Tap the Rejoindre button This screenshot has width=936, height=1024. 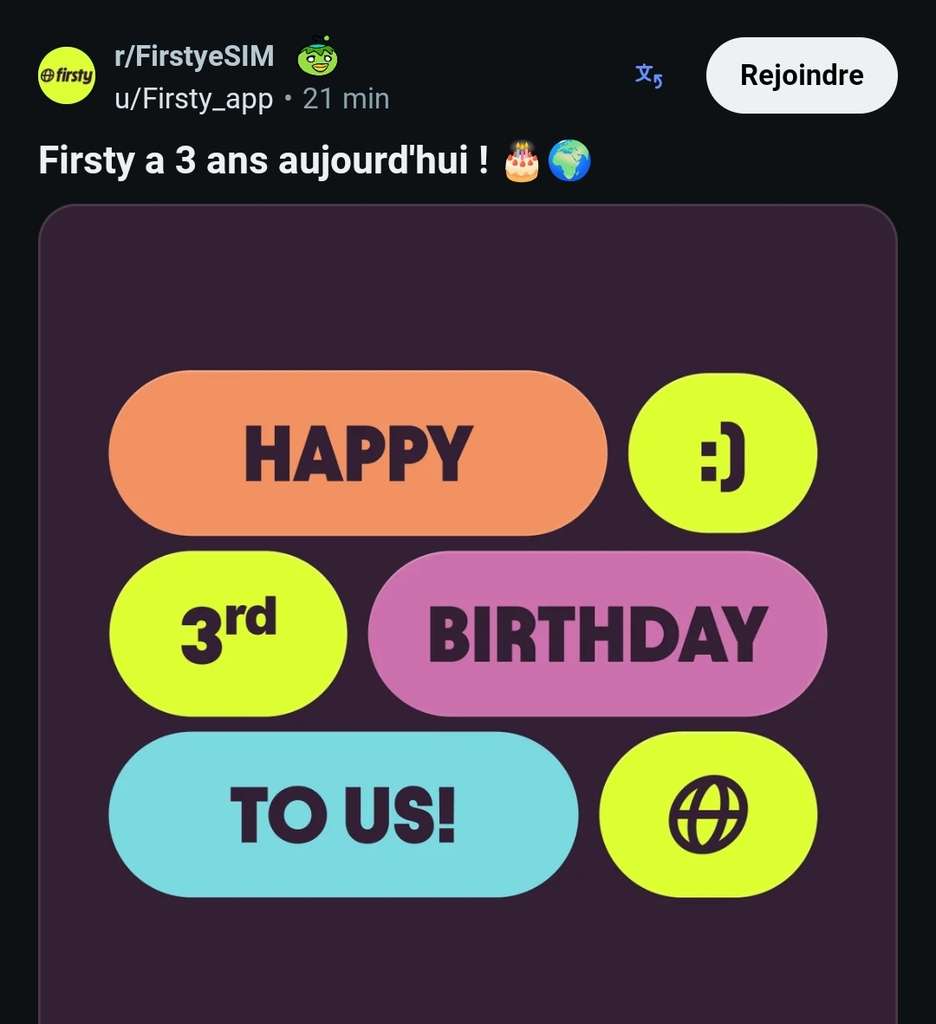click(x=801, y=75)
